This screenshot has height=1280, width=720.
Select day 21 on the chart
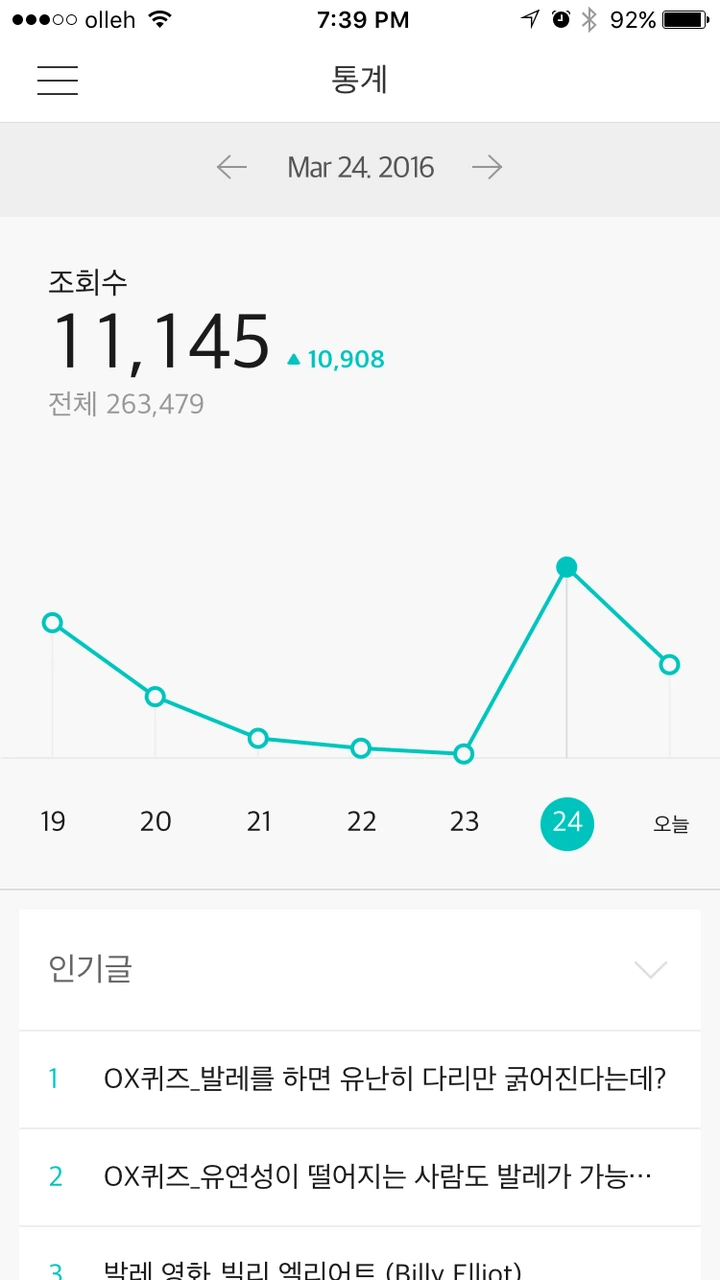(x=259, y=822)
